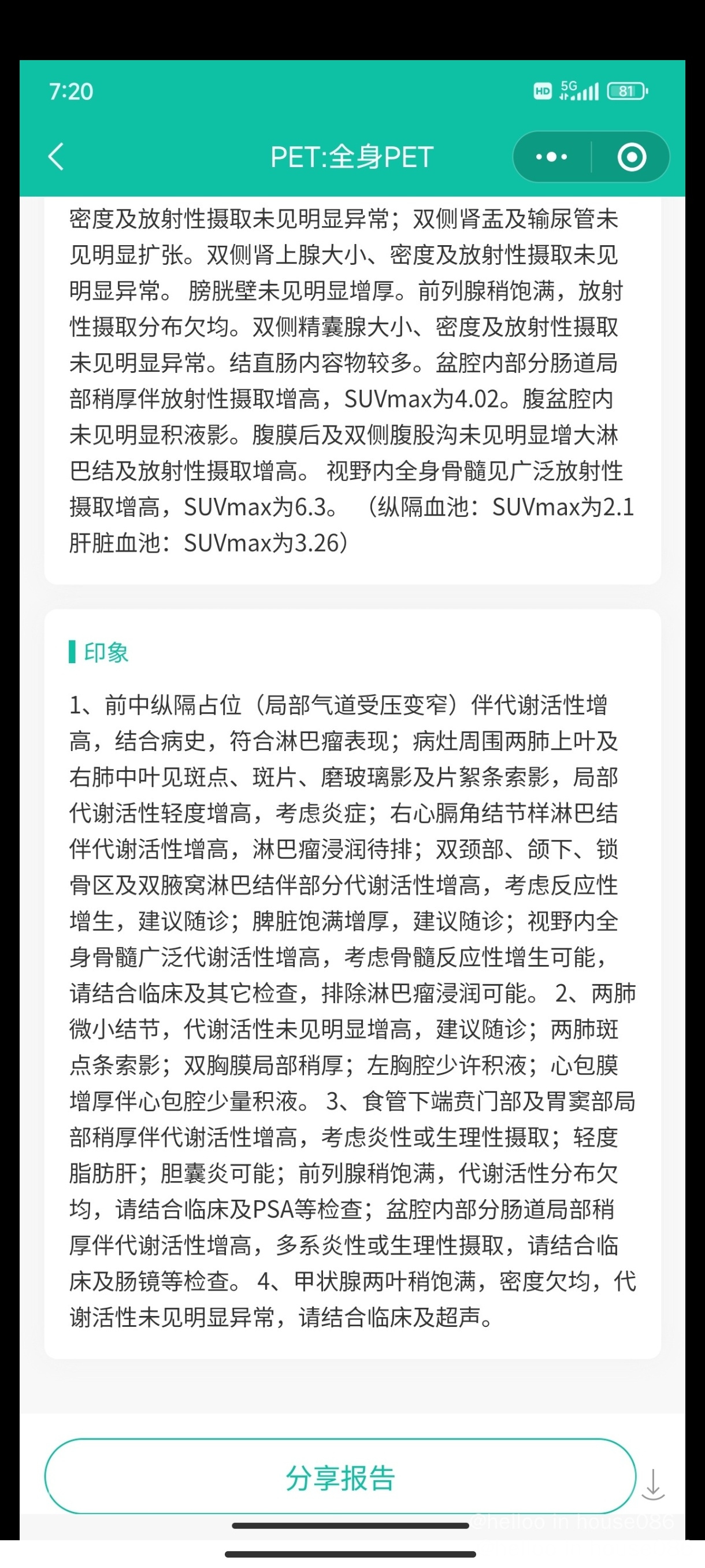705x1568 pixels.
Task: Close the mini program with circle icon
Action: tap(632, 157)
